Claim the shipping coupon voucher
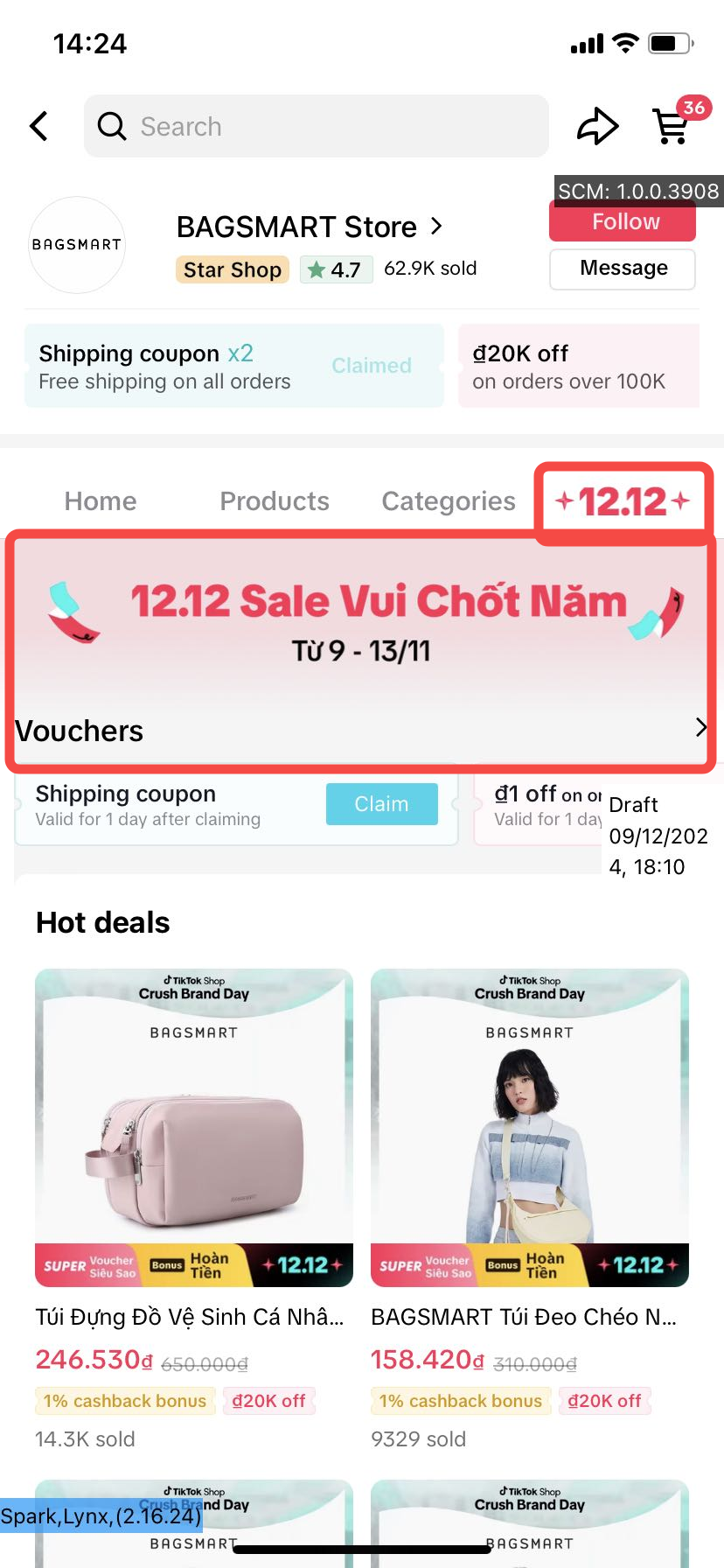The width and height of the screenshot is (724, 1568). pos(381,804)
